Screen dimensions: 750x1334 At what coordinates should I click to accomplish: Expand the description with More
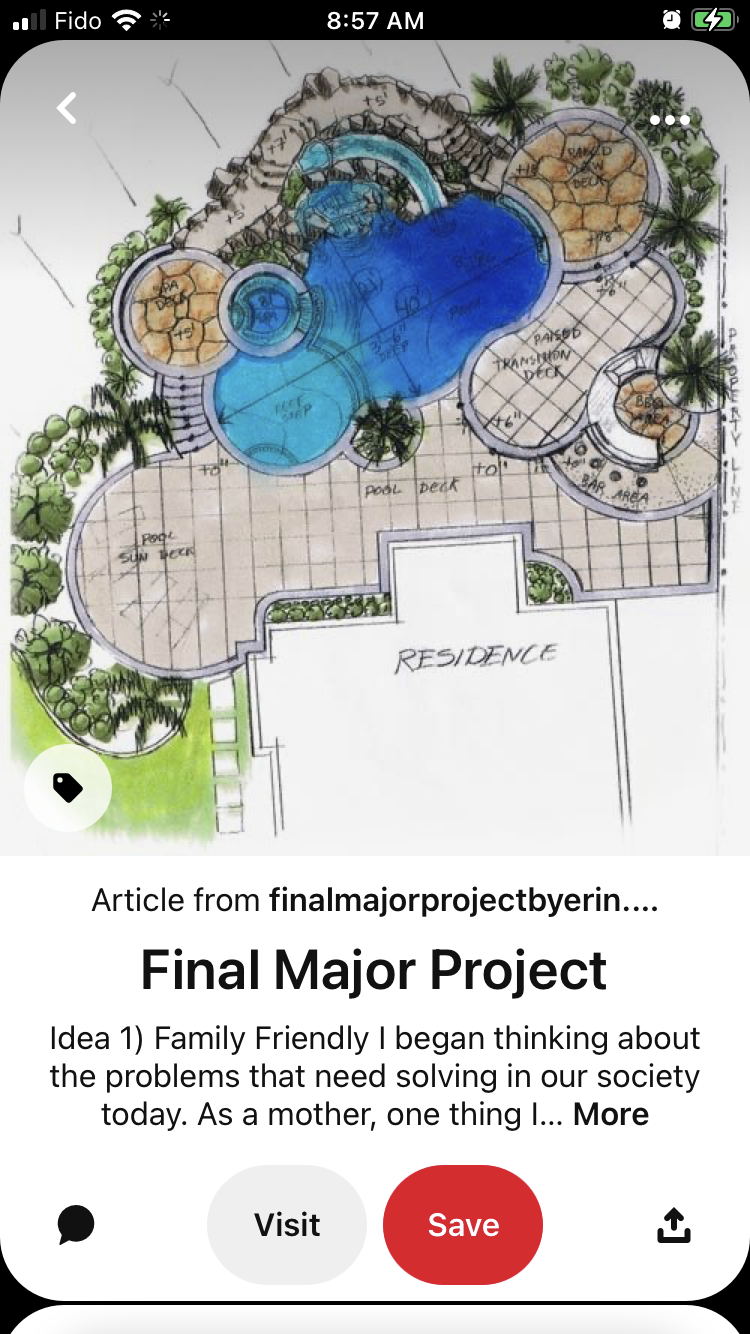[x=610, y=1114]
